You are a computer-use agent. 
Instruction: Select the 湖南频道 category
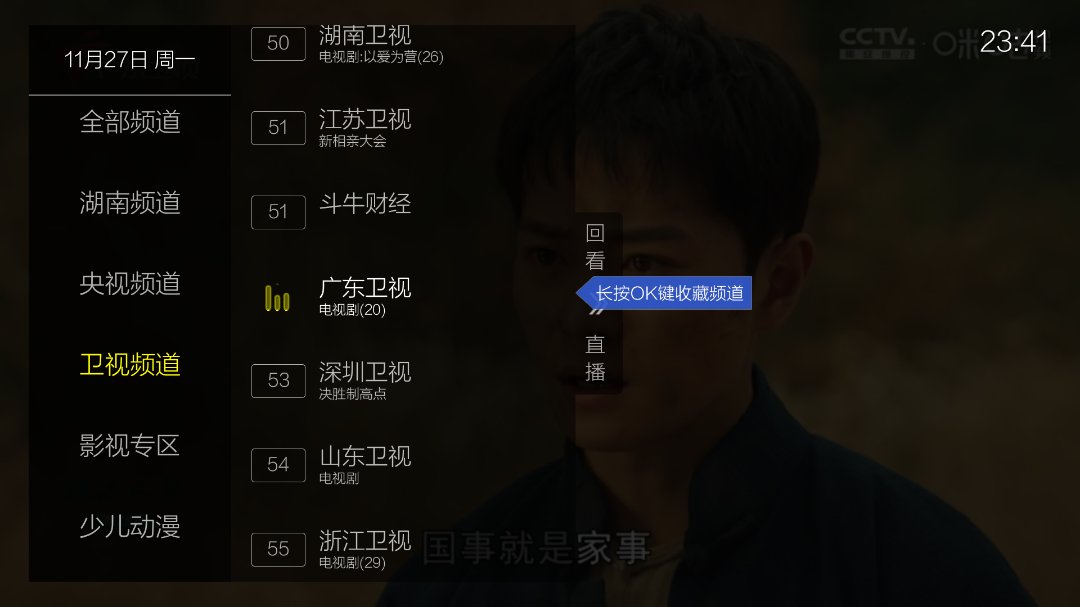coord(130,203)
